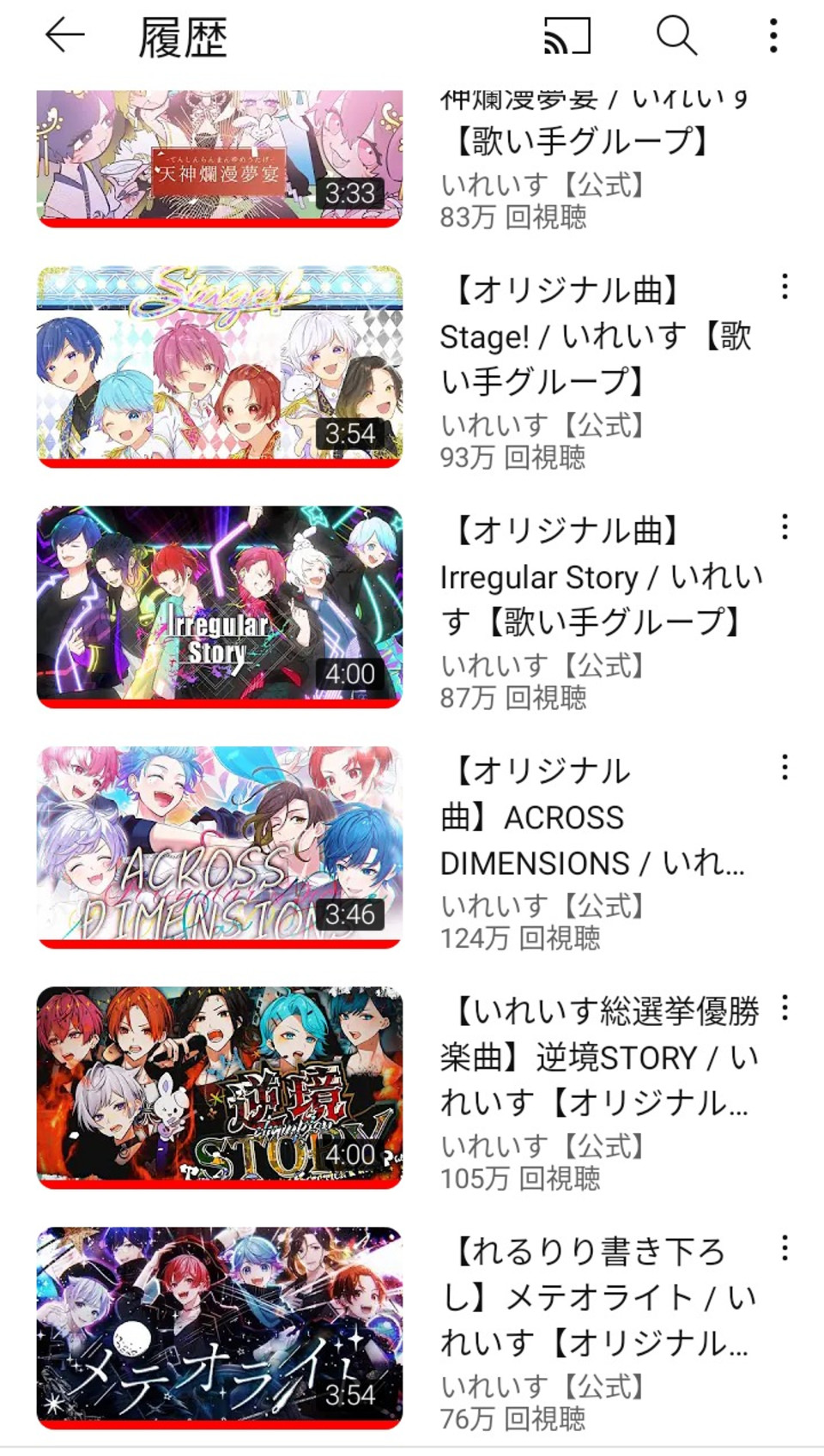Screen dimensions: 824x1456
Task: Open options for the Stage! video
Action: point(785,287)
